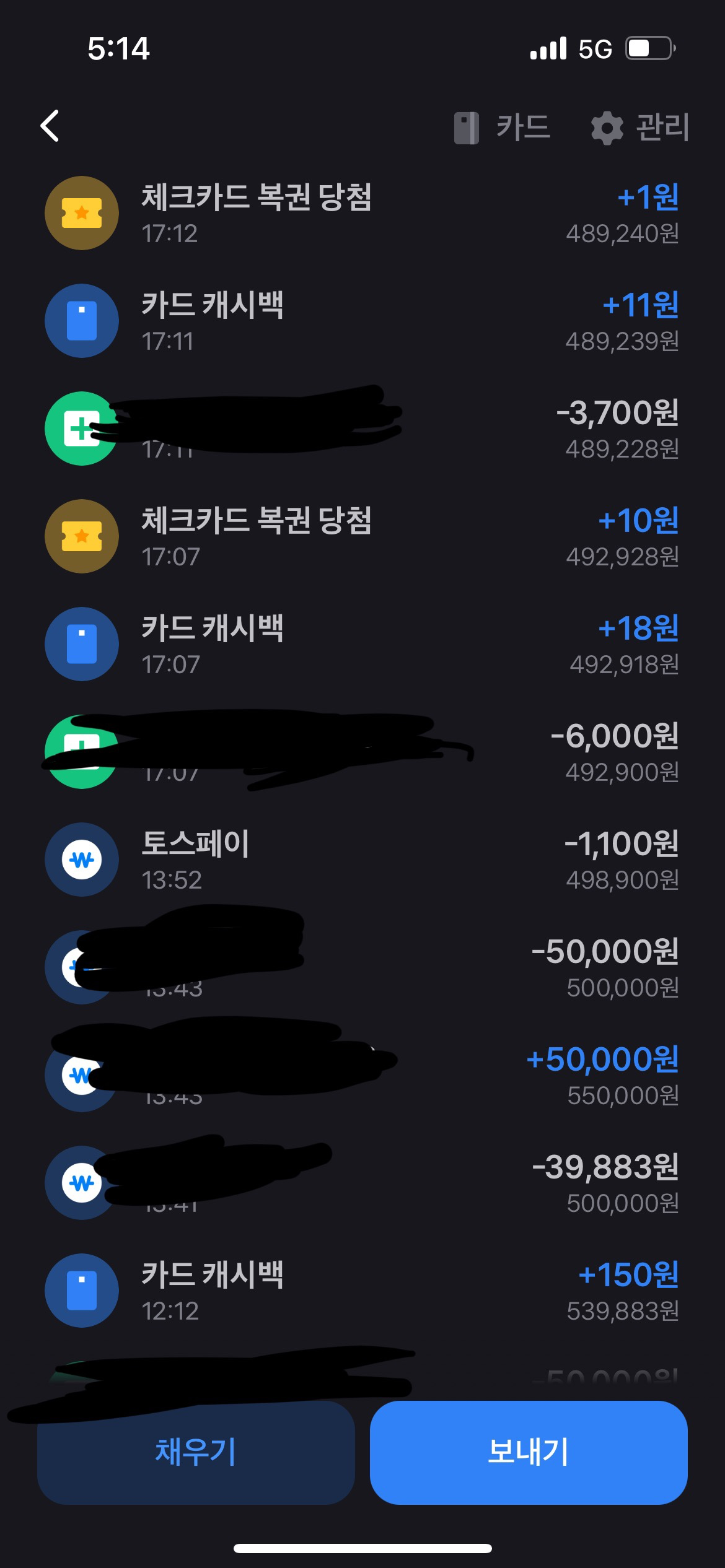Image resolution: width=725 pixels, height=1568 pixels.
Task: Open the 체크카드 복권 당첨 +1원 transaction
Action: pos(362,212)
